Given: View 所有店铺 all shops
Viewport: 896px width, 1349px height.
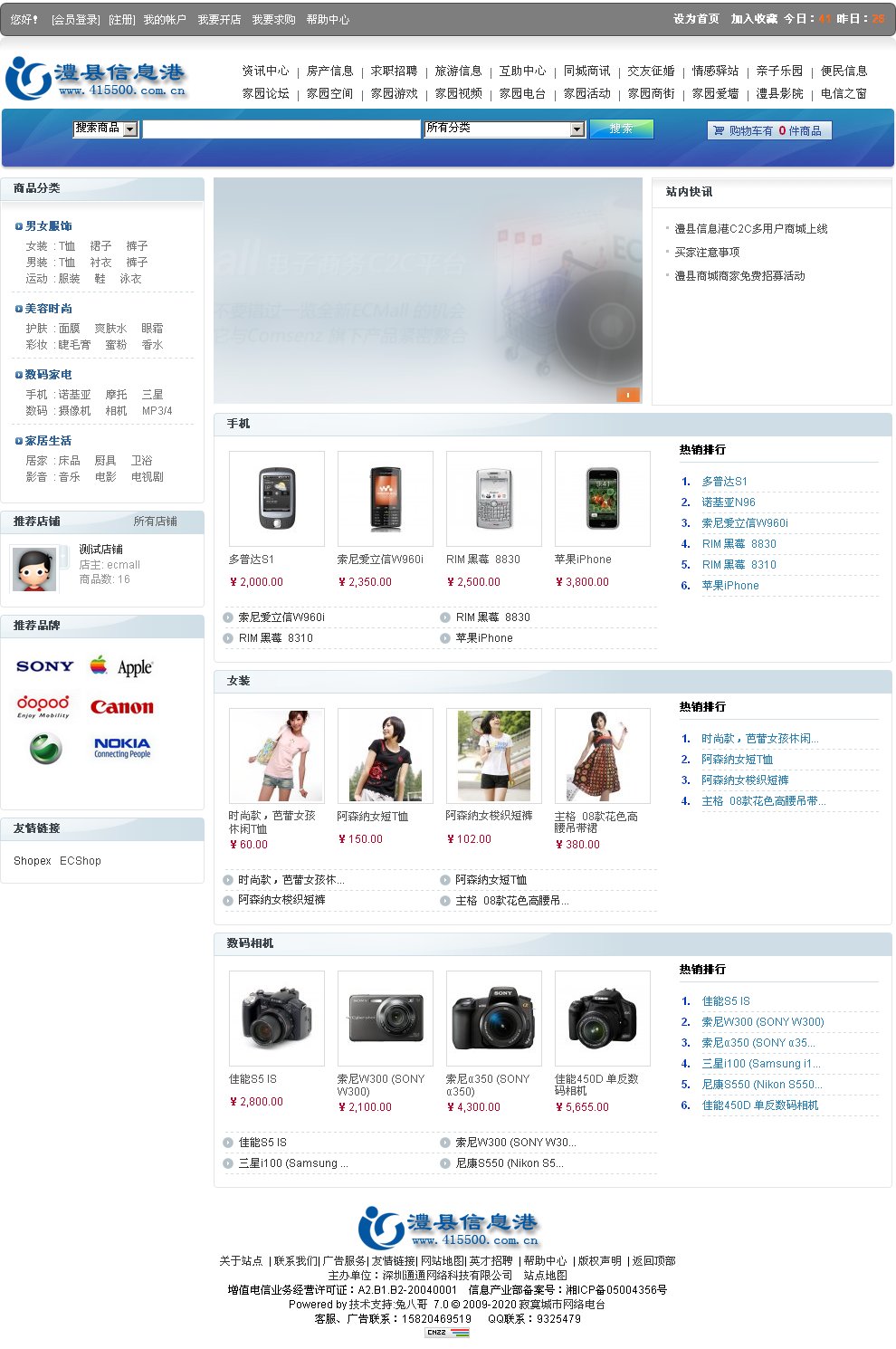Looking at the screenshot, I should (x=155, y=521).
